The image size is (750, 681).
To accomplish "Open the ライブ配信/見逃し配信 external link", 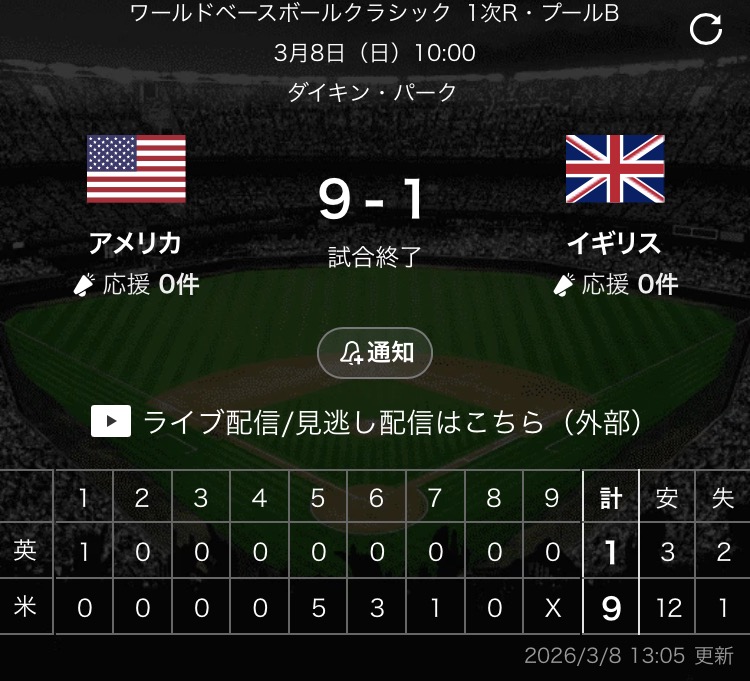I will tap(366, 422).
